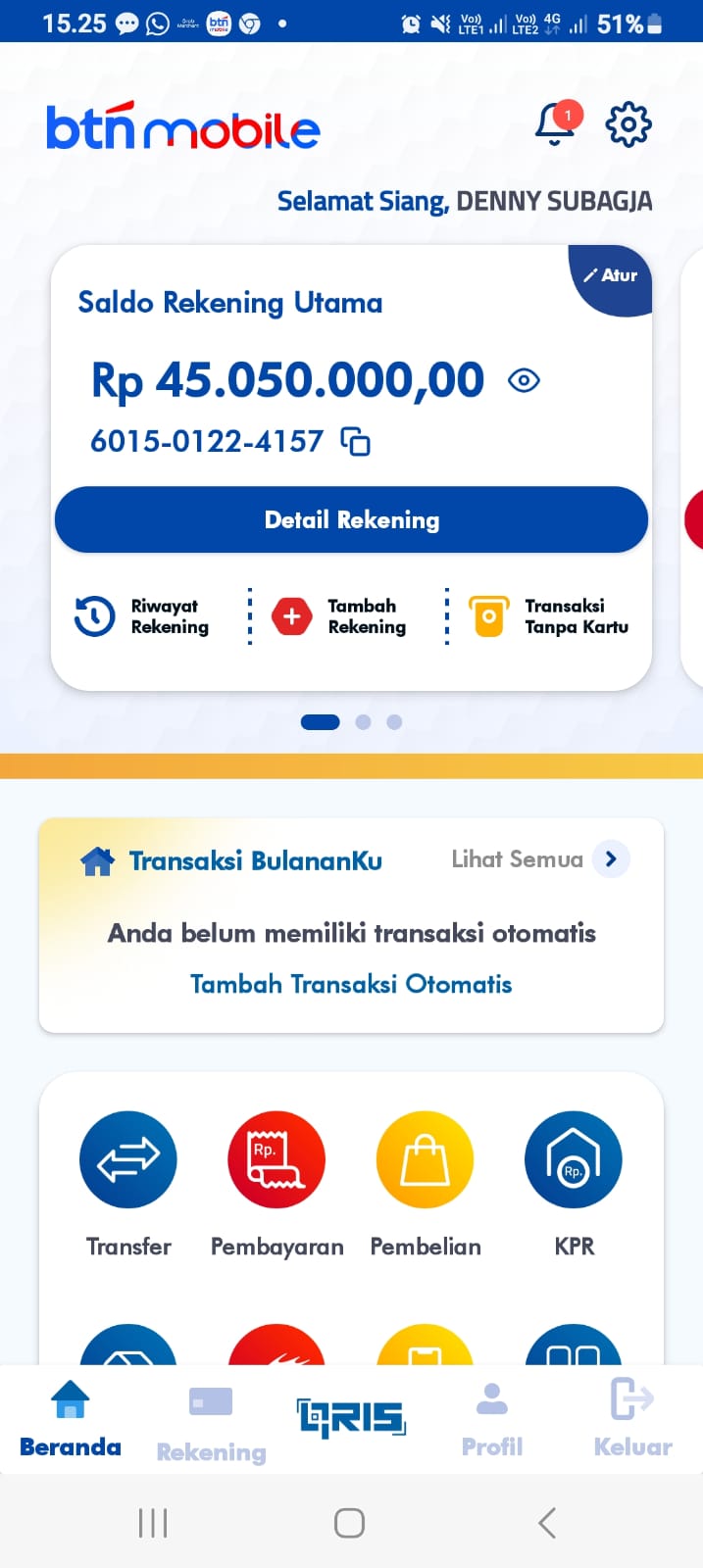This screenshot has height=1568, width=703.
Task: Open the KPR menu
Action: tap(574, 1159)
